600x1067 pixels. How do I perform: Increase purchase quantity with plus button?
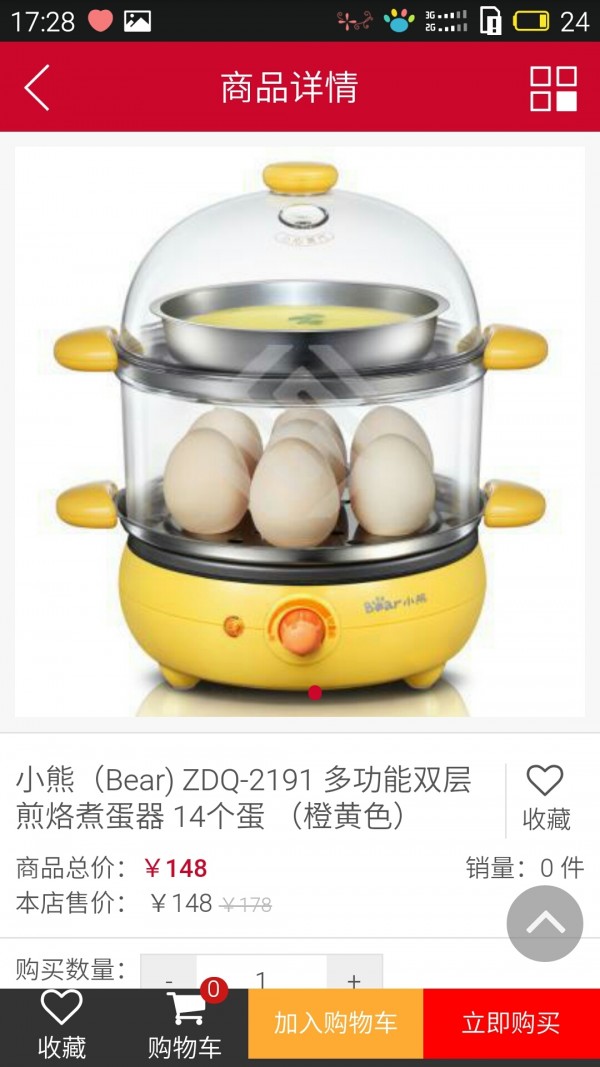pos(353,975)
